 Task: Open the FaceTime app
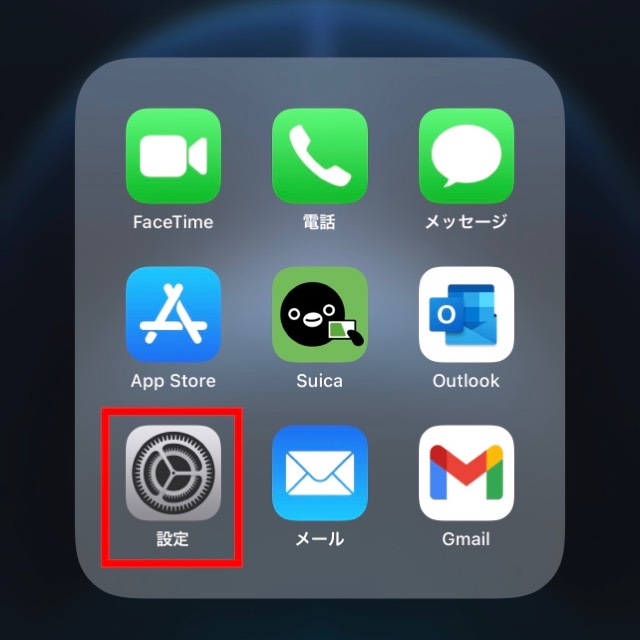pos(173,156)
